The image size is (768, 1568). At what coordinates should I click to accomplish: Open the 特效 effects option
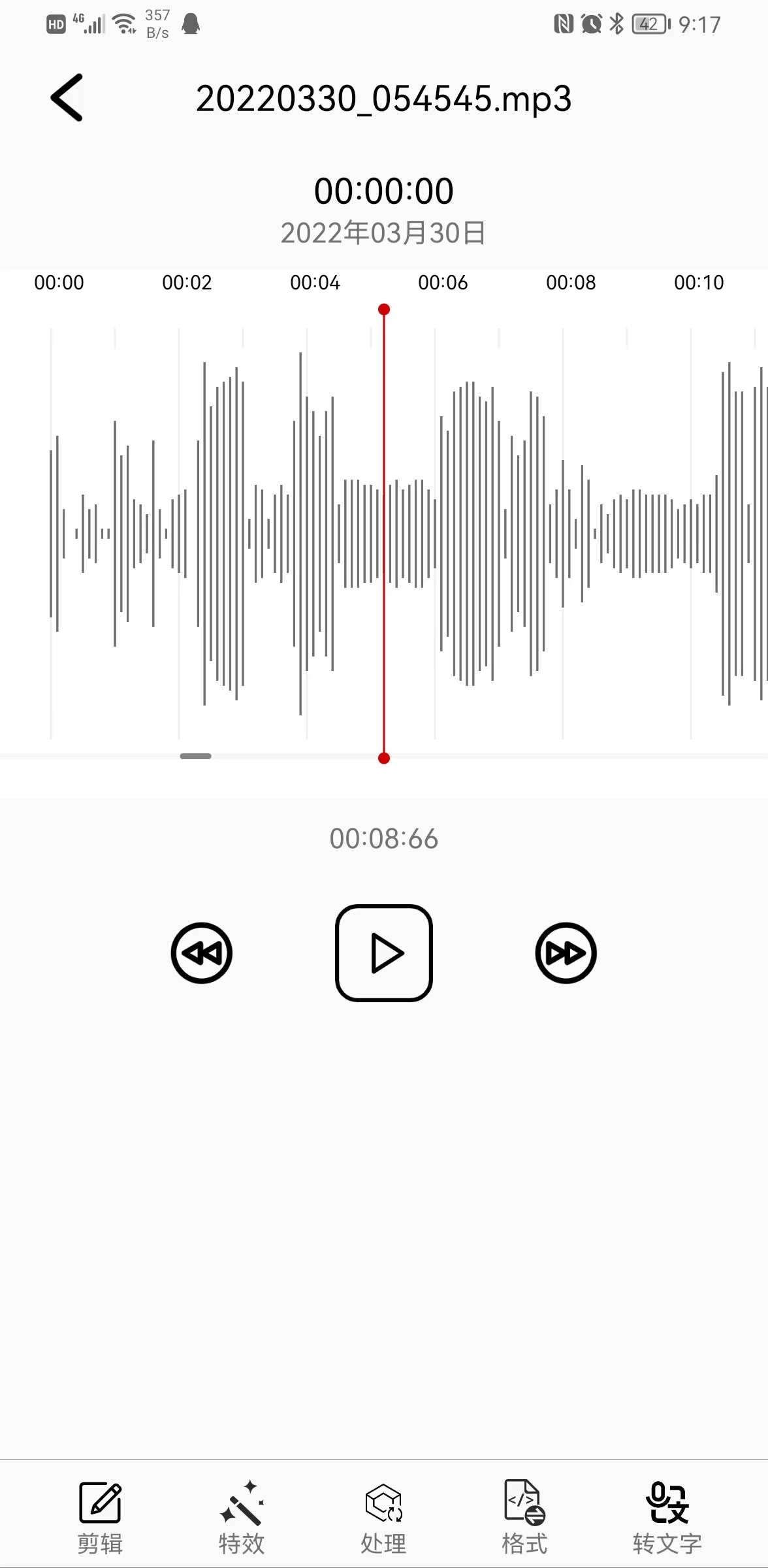tap(242, 1517)
